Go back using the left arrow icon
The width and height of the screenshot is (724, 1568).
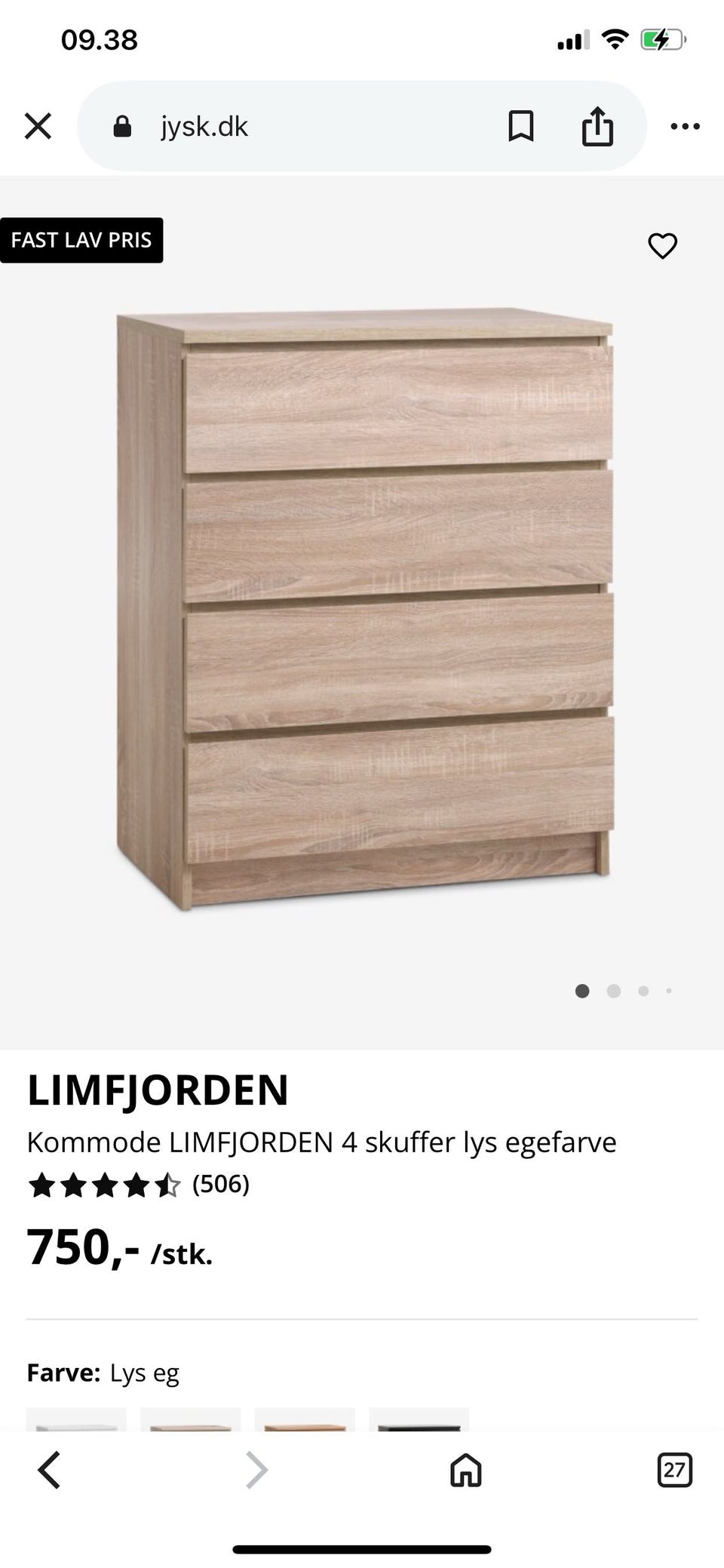[48, 1470]
